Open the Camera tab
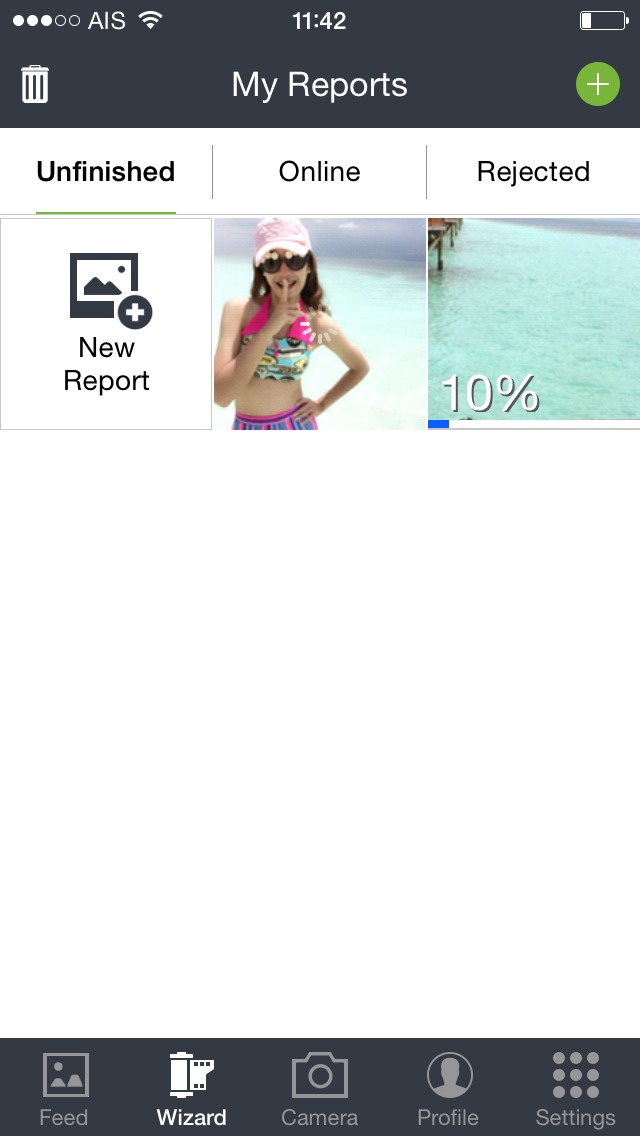The height and width of the screenshot is (1136, 640). click(x=320, y=1088)
